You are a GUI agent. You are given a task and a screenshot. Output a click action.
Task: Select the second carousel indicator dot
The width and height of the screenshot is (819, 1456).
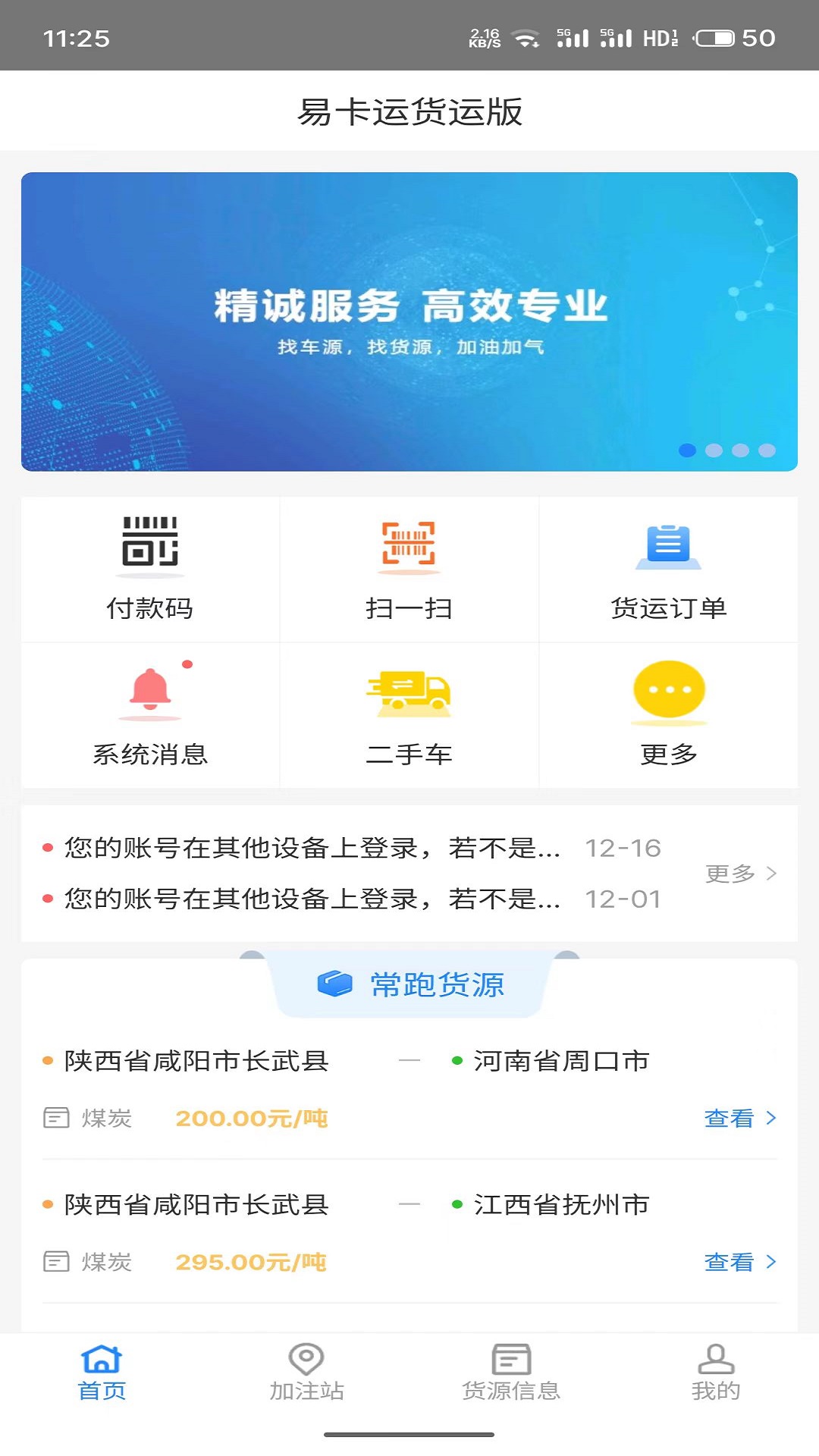point(714,449)
